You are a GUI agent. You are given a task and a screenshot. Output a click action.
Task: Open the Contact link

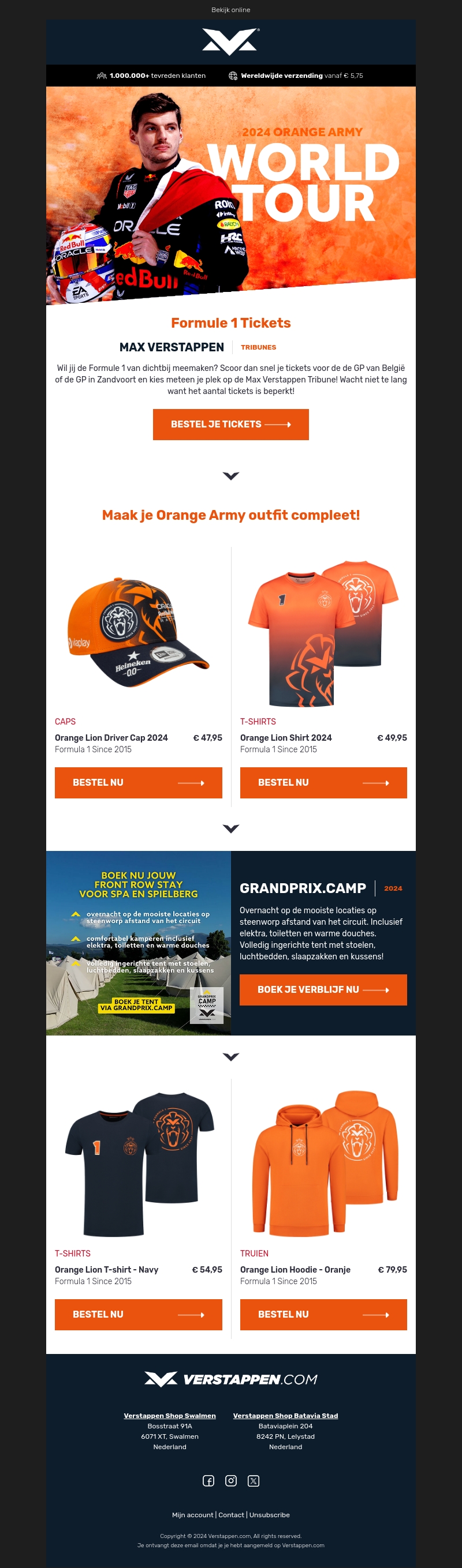click(x=231, y=1515)
